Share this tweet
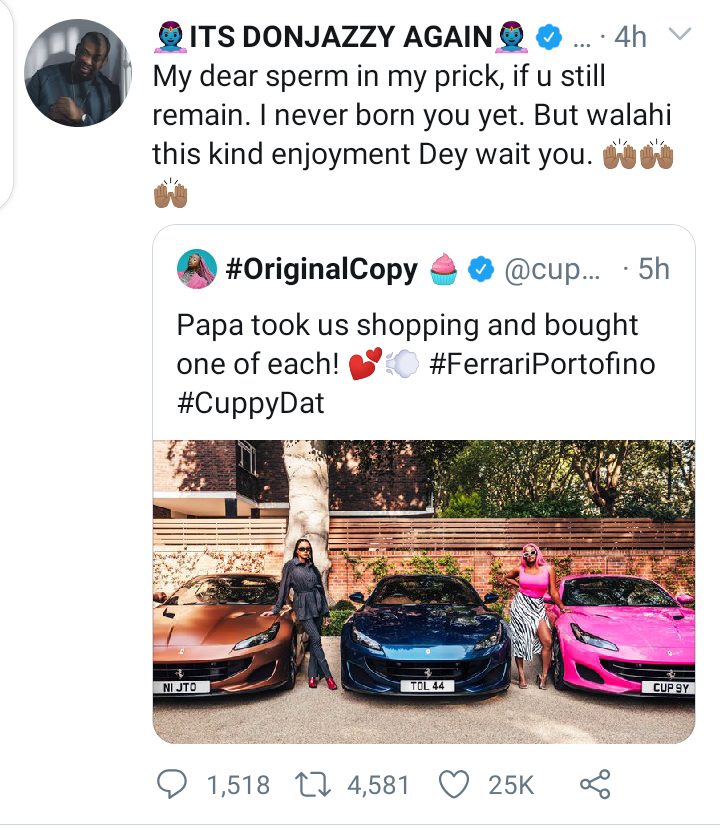The image size is (720, 830). tap(595, 785)
